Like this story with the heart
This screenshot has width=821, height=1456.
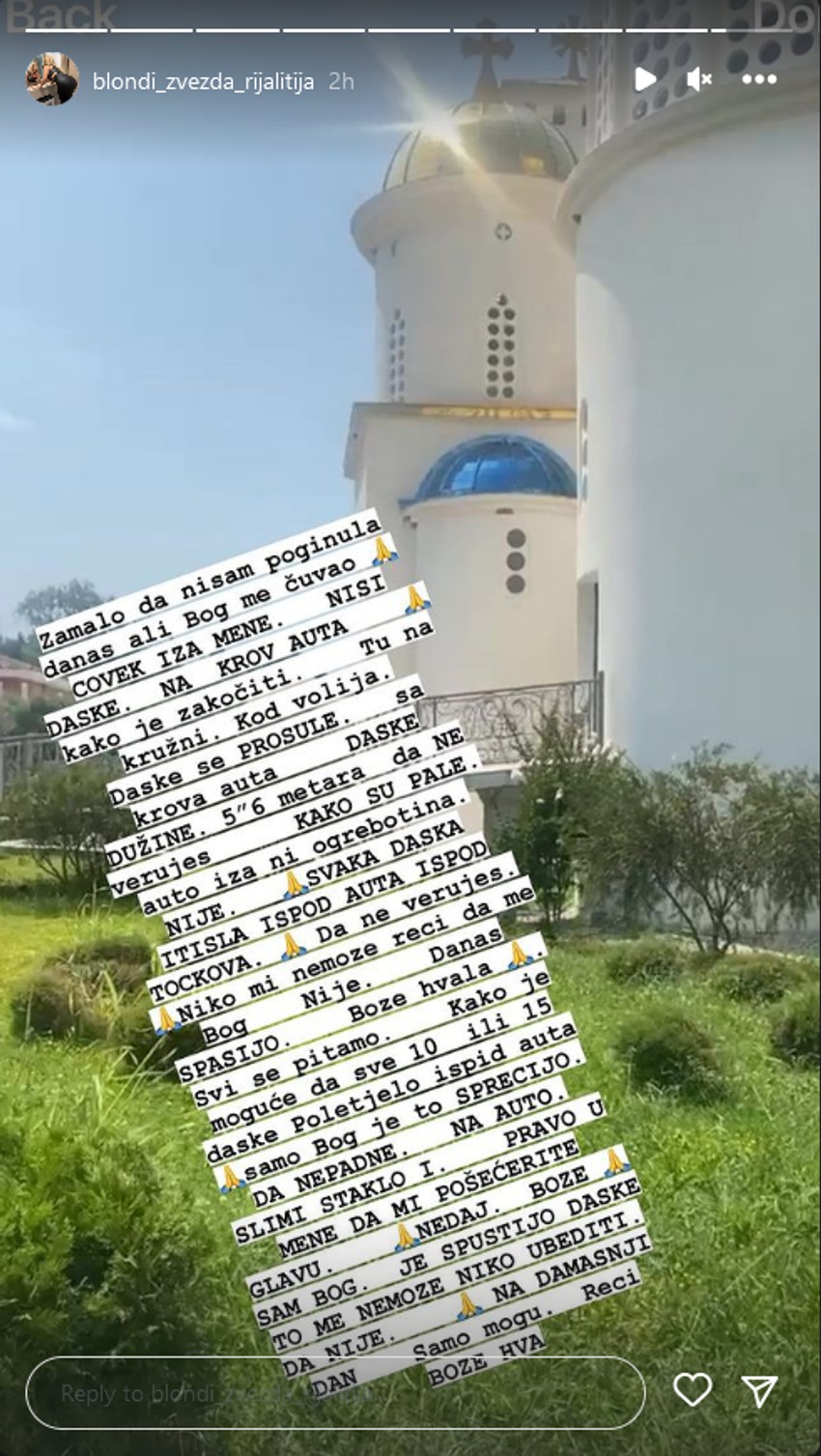(x=693, y=1391)
